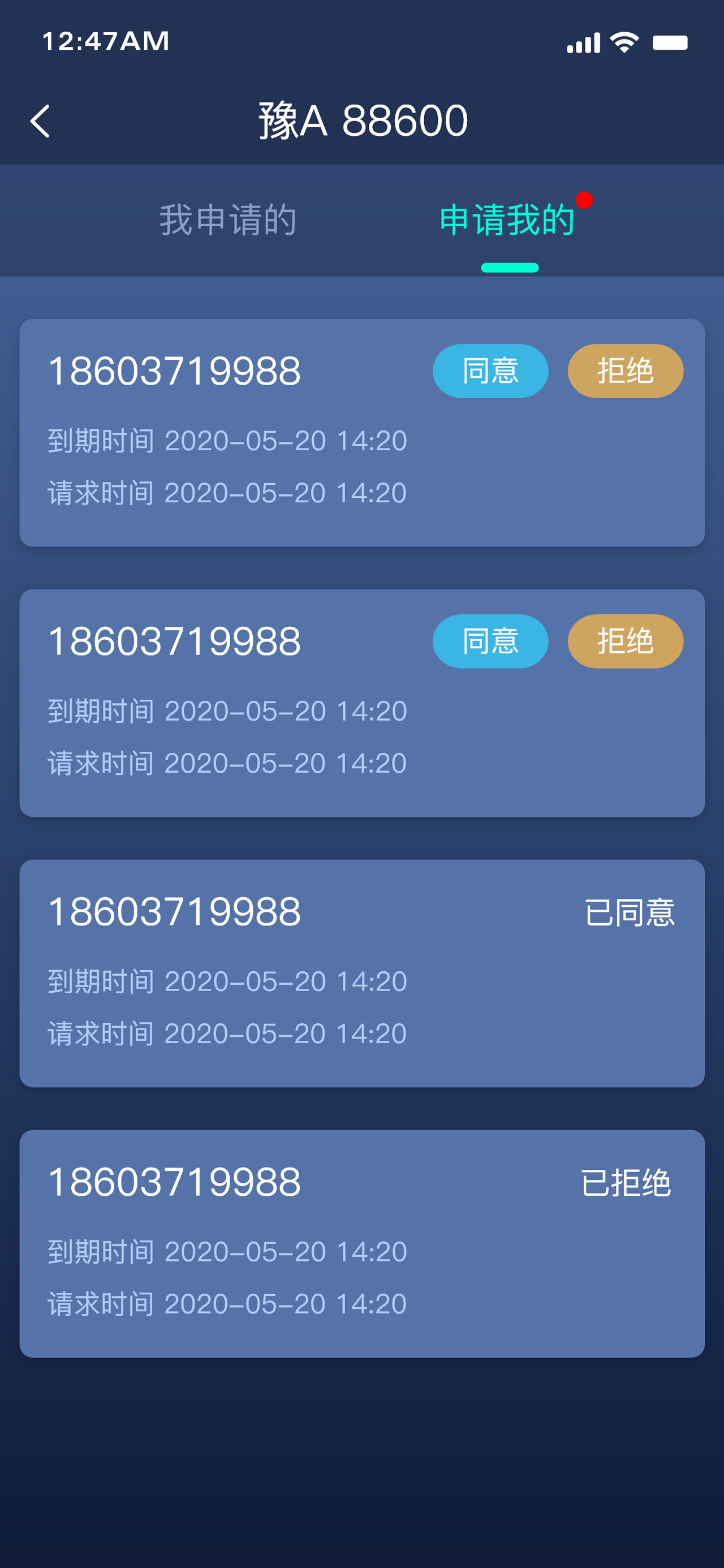This screenshot has height=1568, width=724.
Task: Tap 同意 on the second request card
Action: (x=490, y=641)
